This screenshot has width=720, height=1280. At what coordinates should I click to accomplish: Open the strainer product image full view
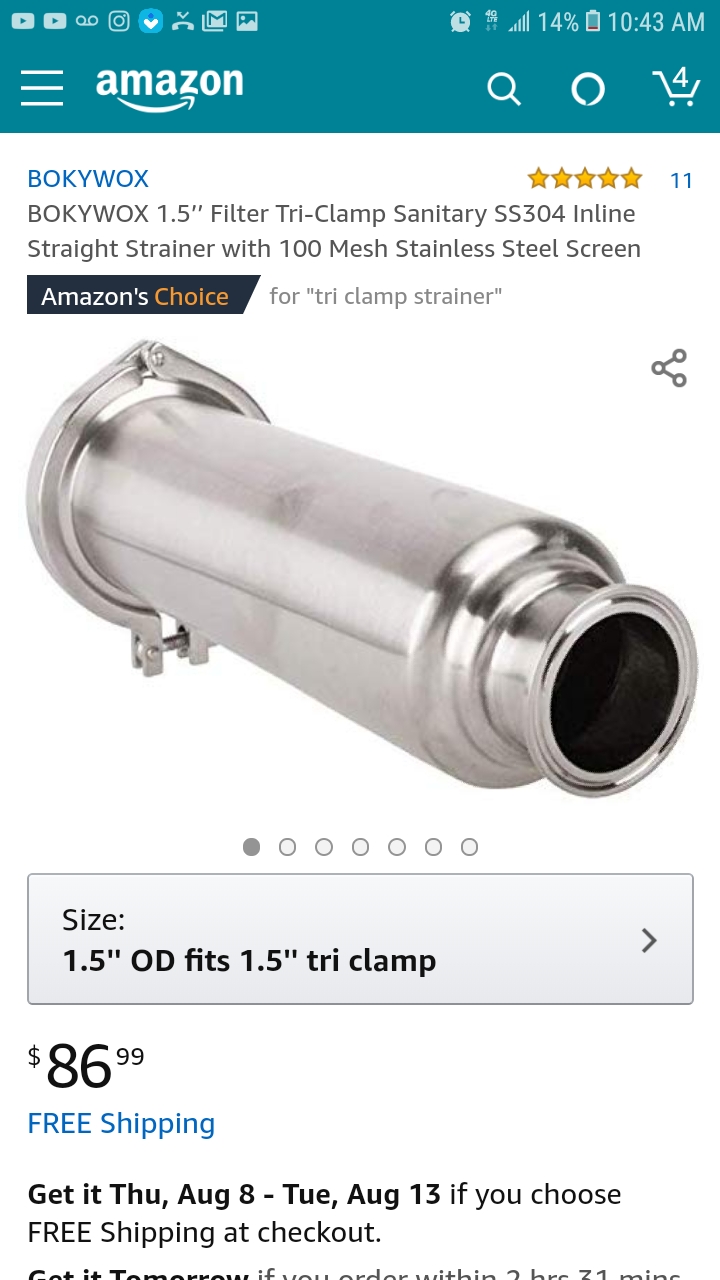(x=360, y=570)
